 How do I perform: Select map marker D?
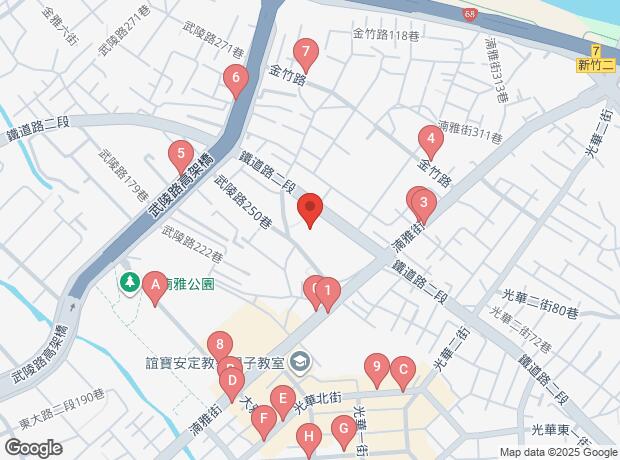(232, 385)
